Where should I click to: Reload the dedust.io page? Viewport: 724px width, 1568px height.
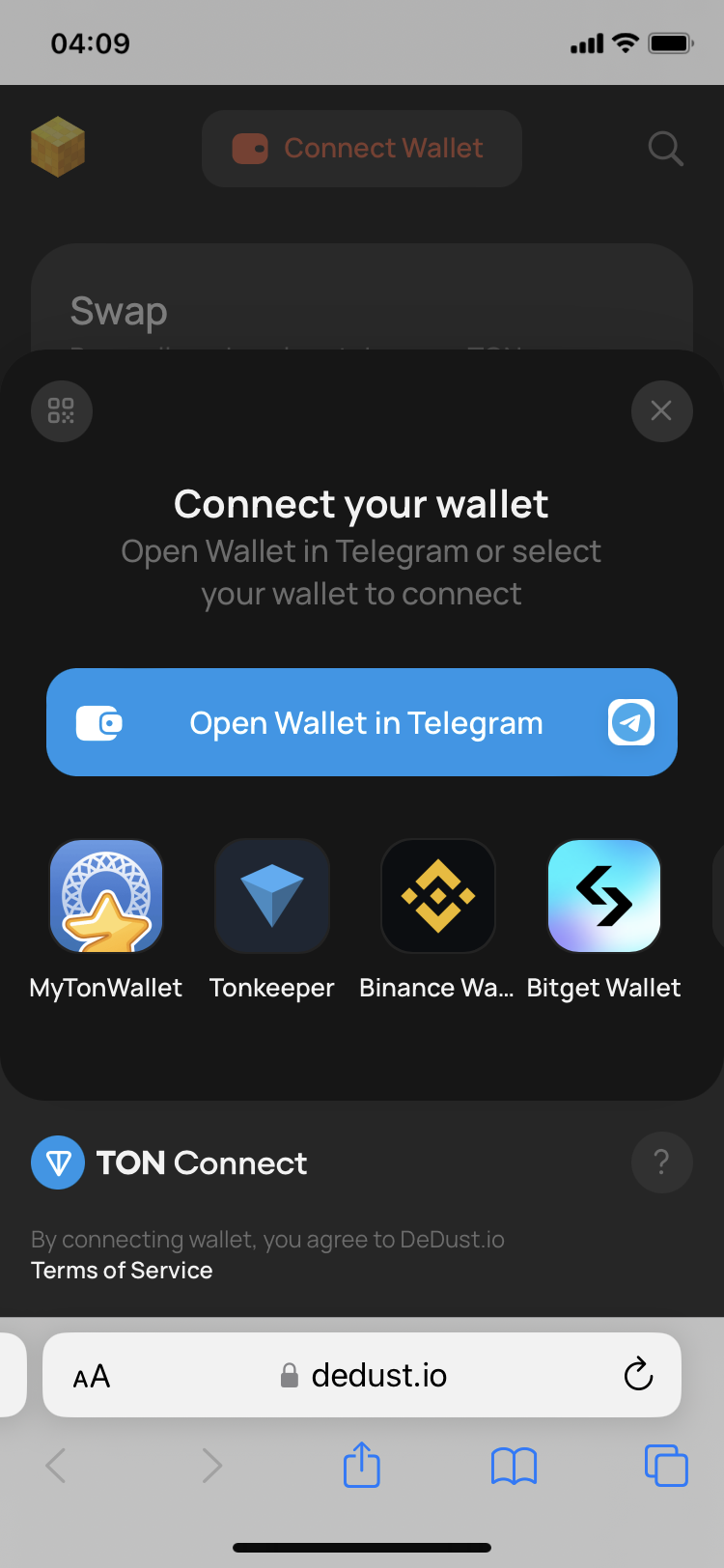click(x=638, y=1374)
